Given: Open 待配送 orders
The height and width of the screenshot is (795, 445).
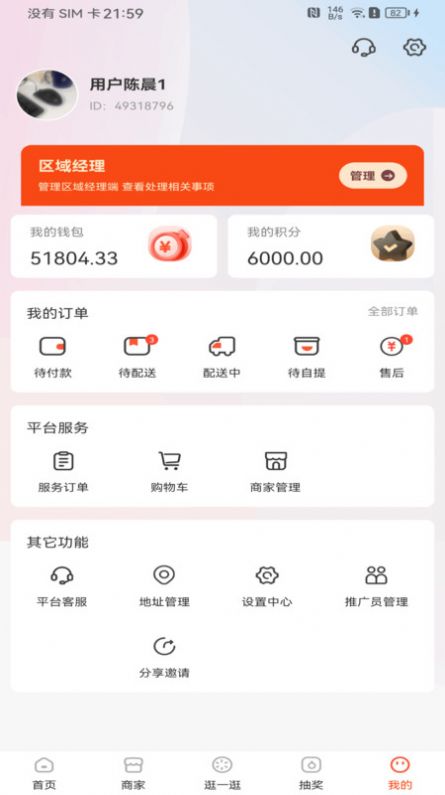Looking at the screenshot, I should (137, 357).
